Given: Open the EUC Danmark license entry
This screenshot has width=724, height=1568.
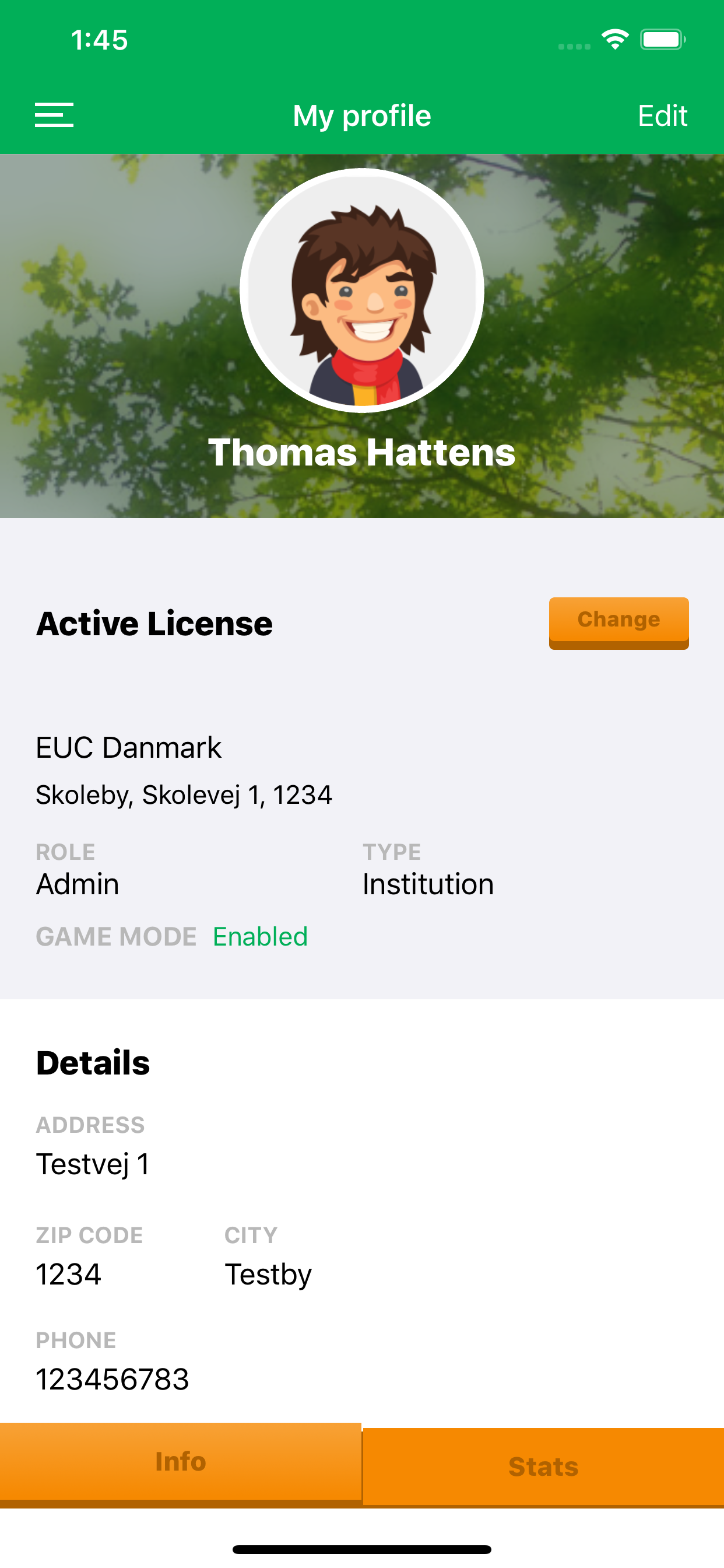Looking at the screenshot, I should pyautogui.click(x=128, y=747).
